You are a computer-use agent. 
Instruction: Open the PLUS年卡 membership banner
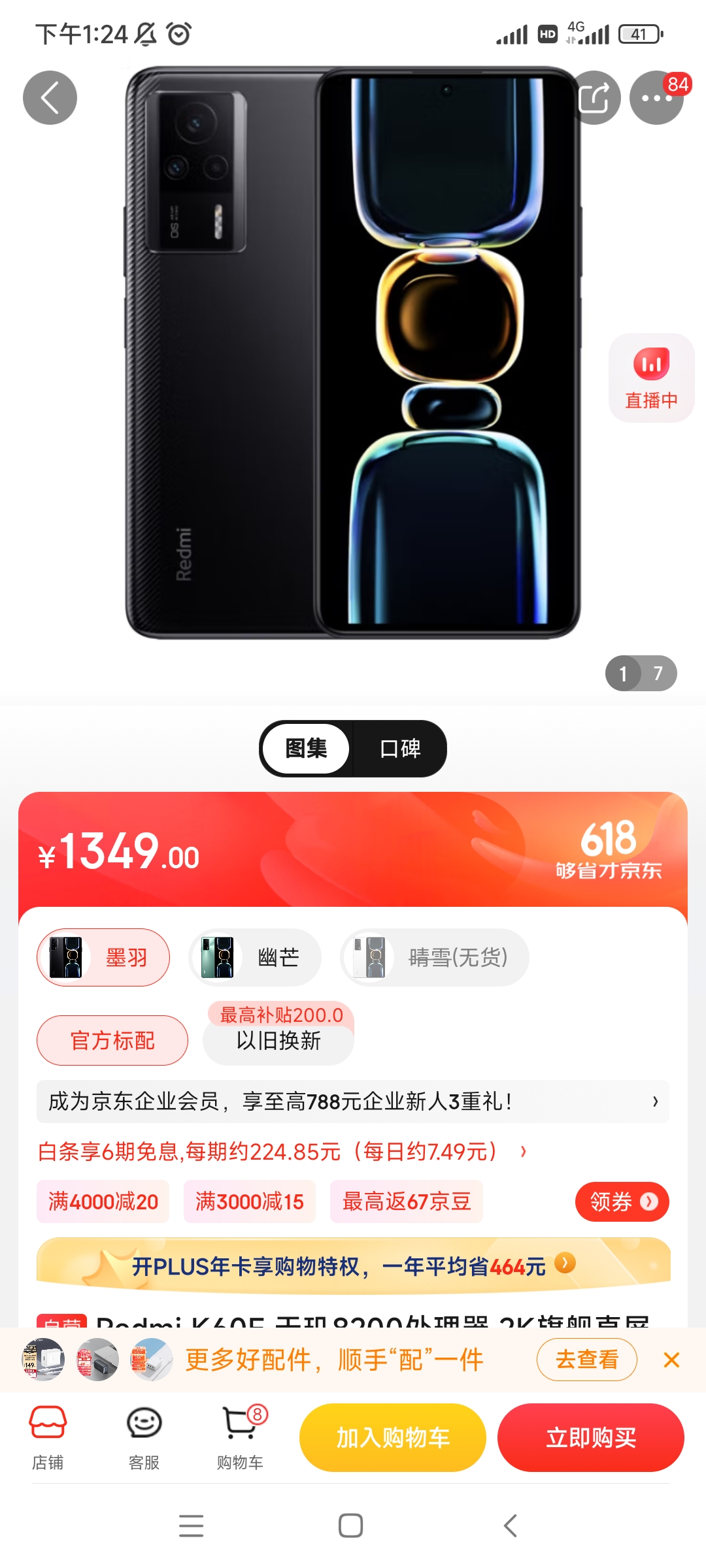point(353,1266)
